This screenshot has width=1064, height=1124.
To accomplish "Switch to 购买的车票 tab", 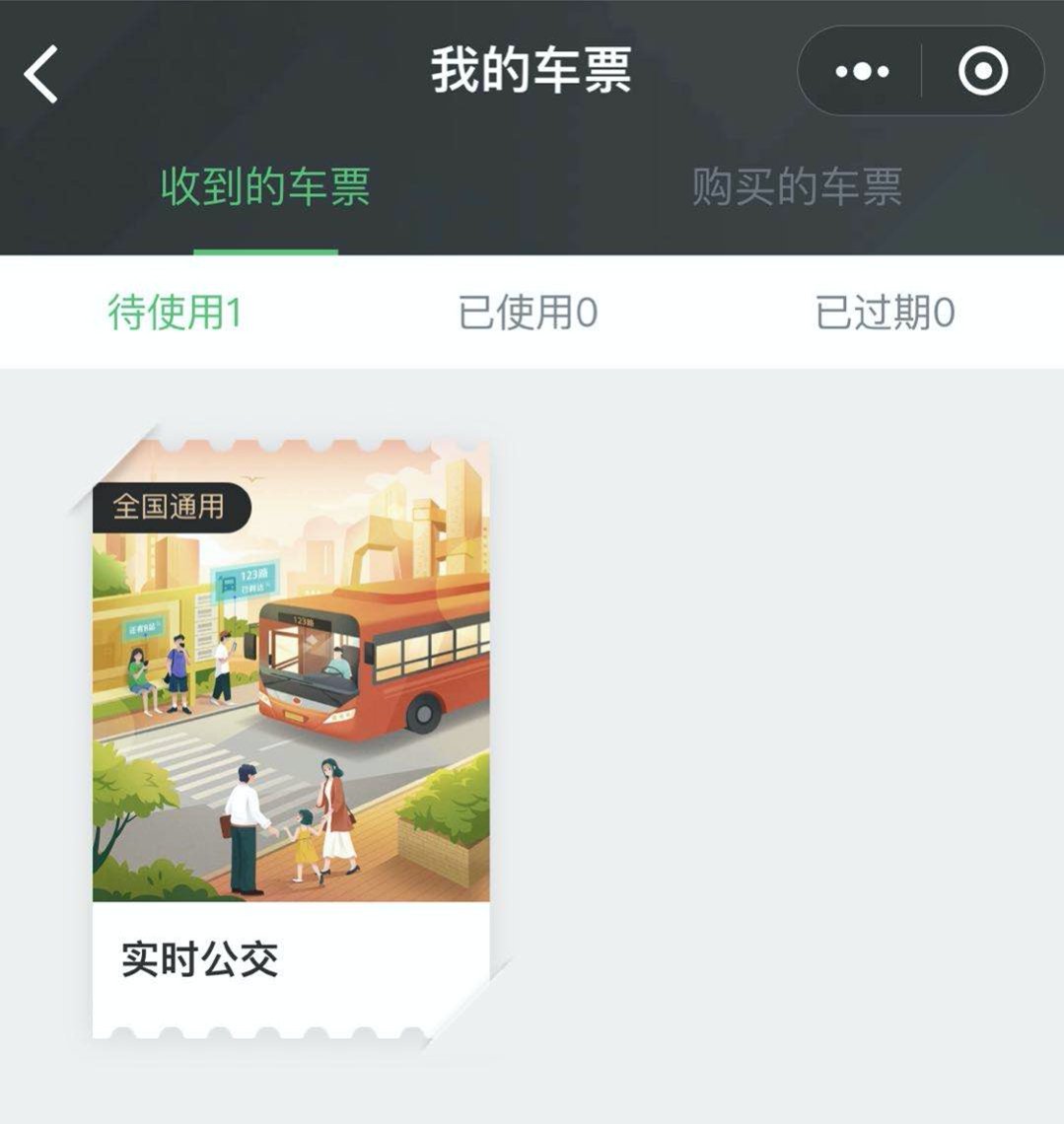I will coord(797,187).
